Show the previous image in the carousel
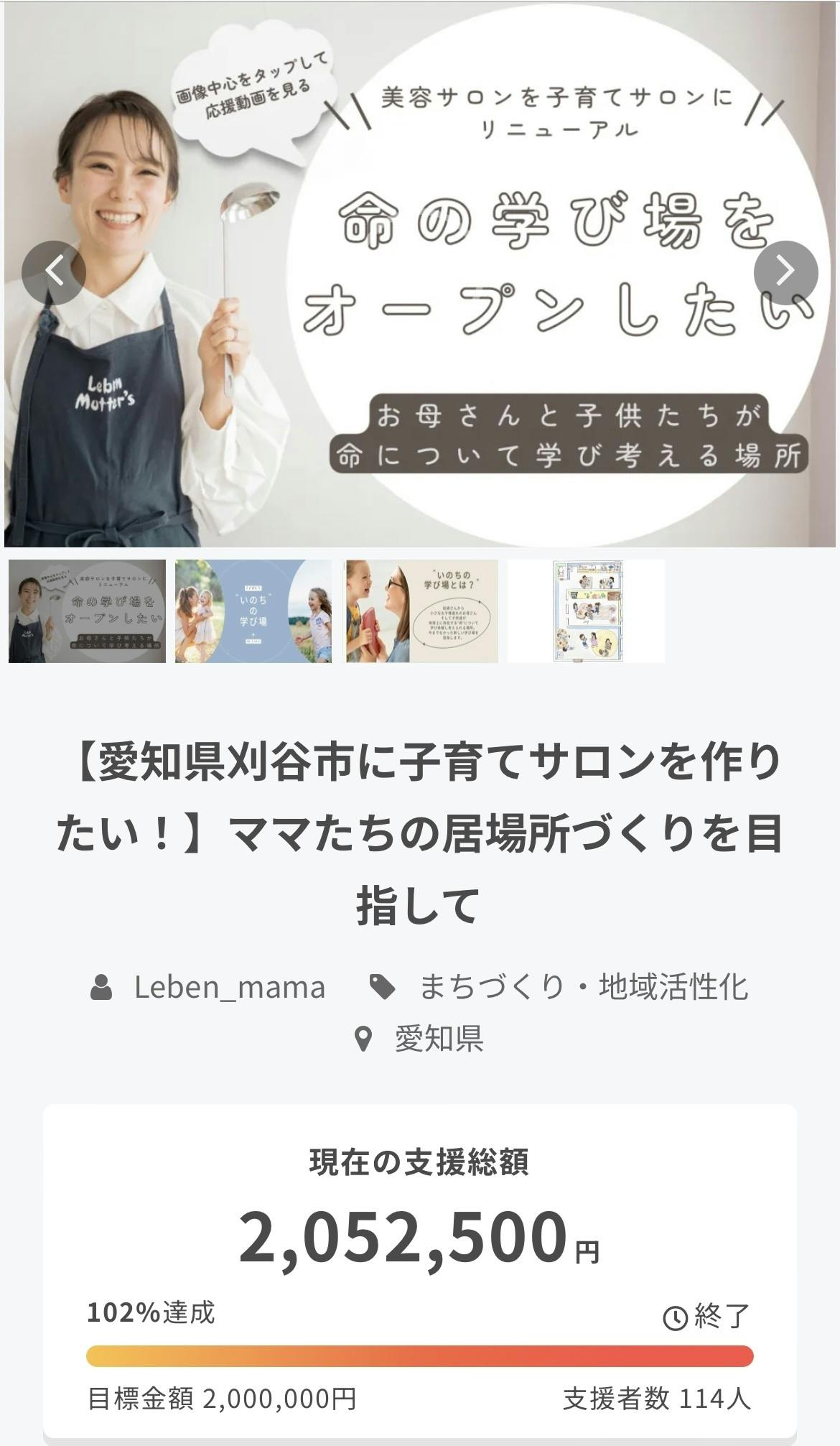The image size is (840, 1446). [x=54, y=272]
